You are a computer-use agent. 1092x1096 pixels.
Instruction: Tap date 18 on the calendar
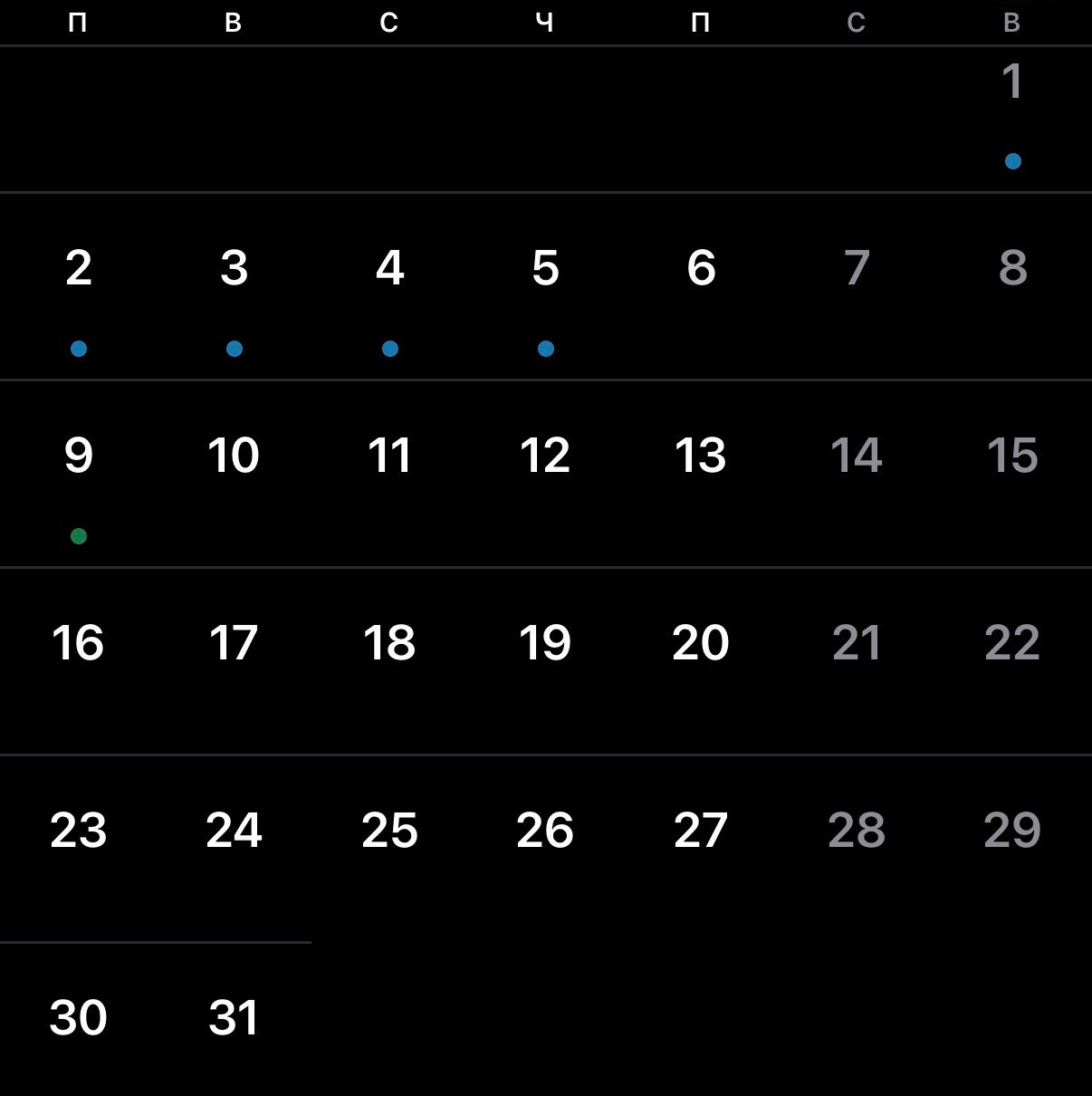tap(389, 643)
